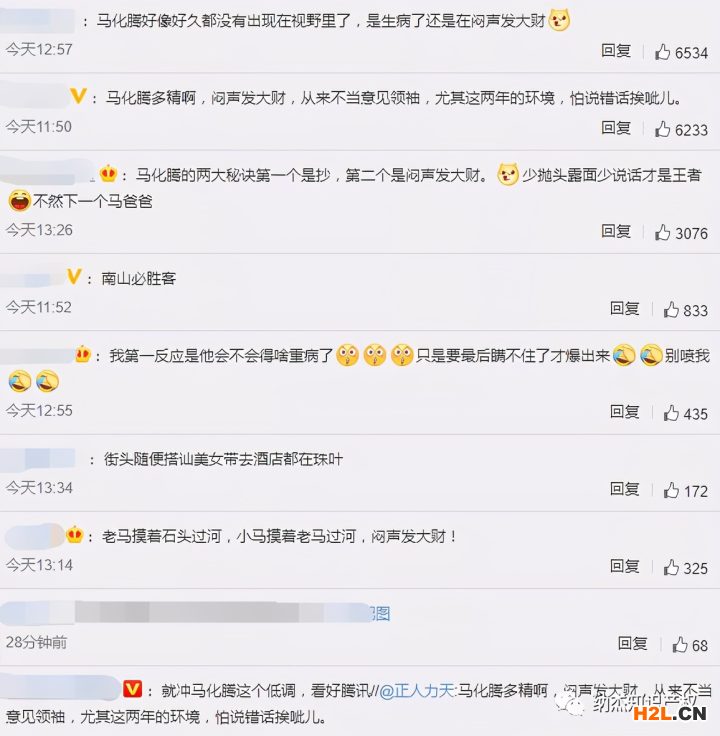Viewport: 720px width, 736px height.
Task: Reply to the comment posted at 今天12:57
Action: tap(616, 50)
